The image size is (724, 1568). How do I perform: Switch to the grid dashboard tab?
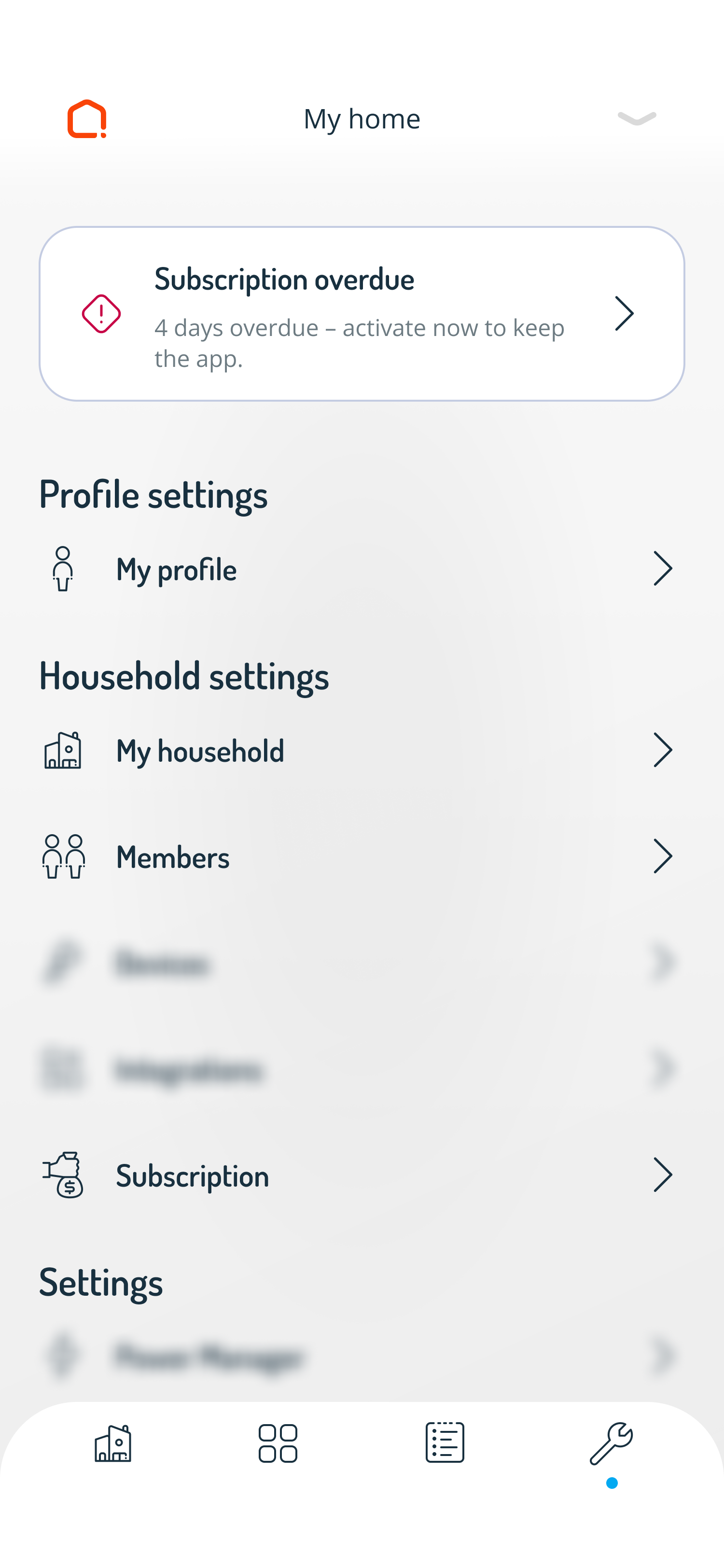(278, 1443)
